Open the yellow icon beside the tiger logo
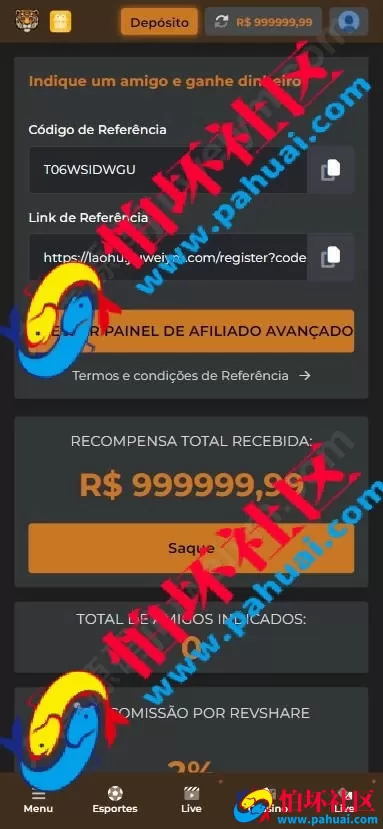 pos(60,22)
